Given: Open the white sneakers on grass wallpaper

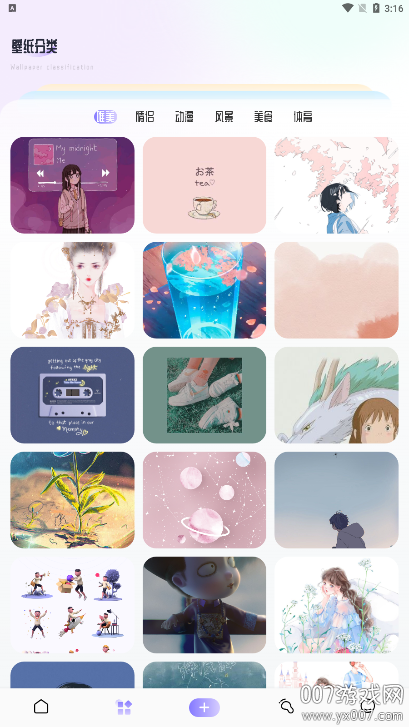Looking at the screenshot, I should (204, 395).
